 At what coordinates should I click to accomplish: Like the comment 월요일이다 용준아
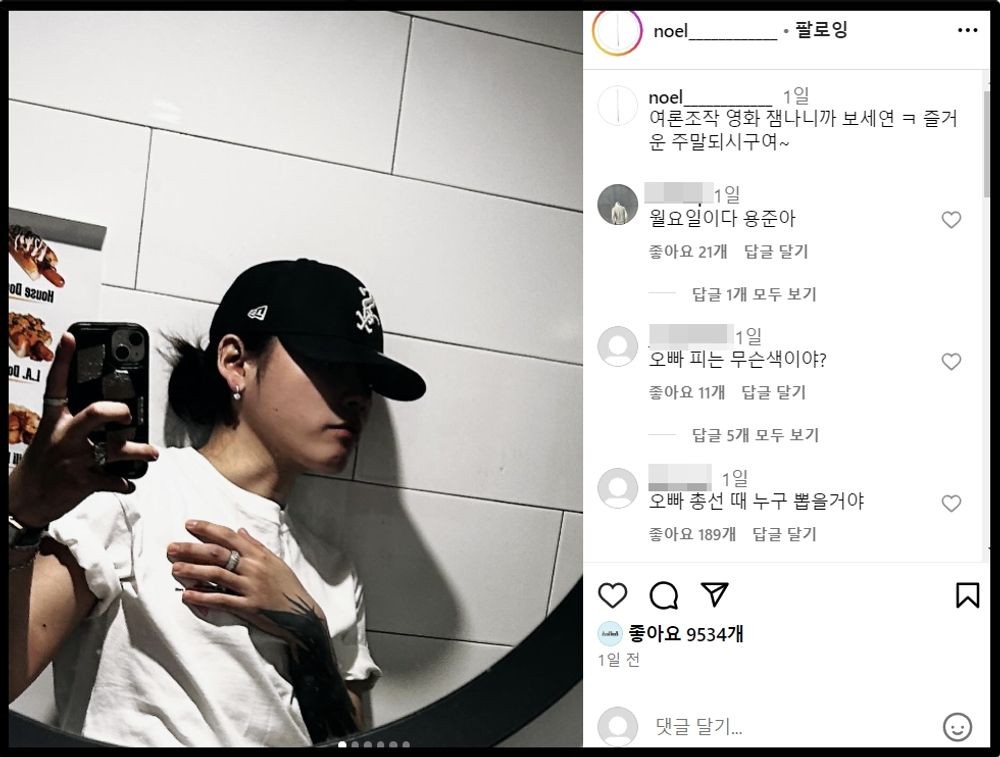pos(951,220)
